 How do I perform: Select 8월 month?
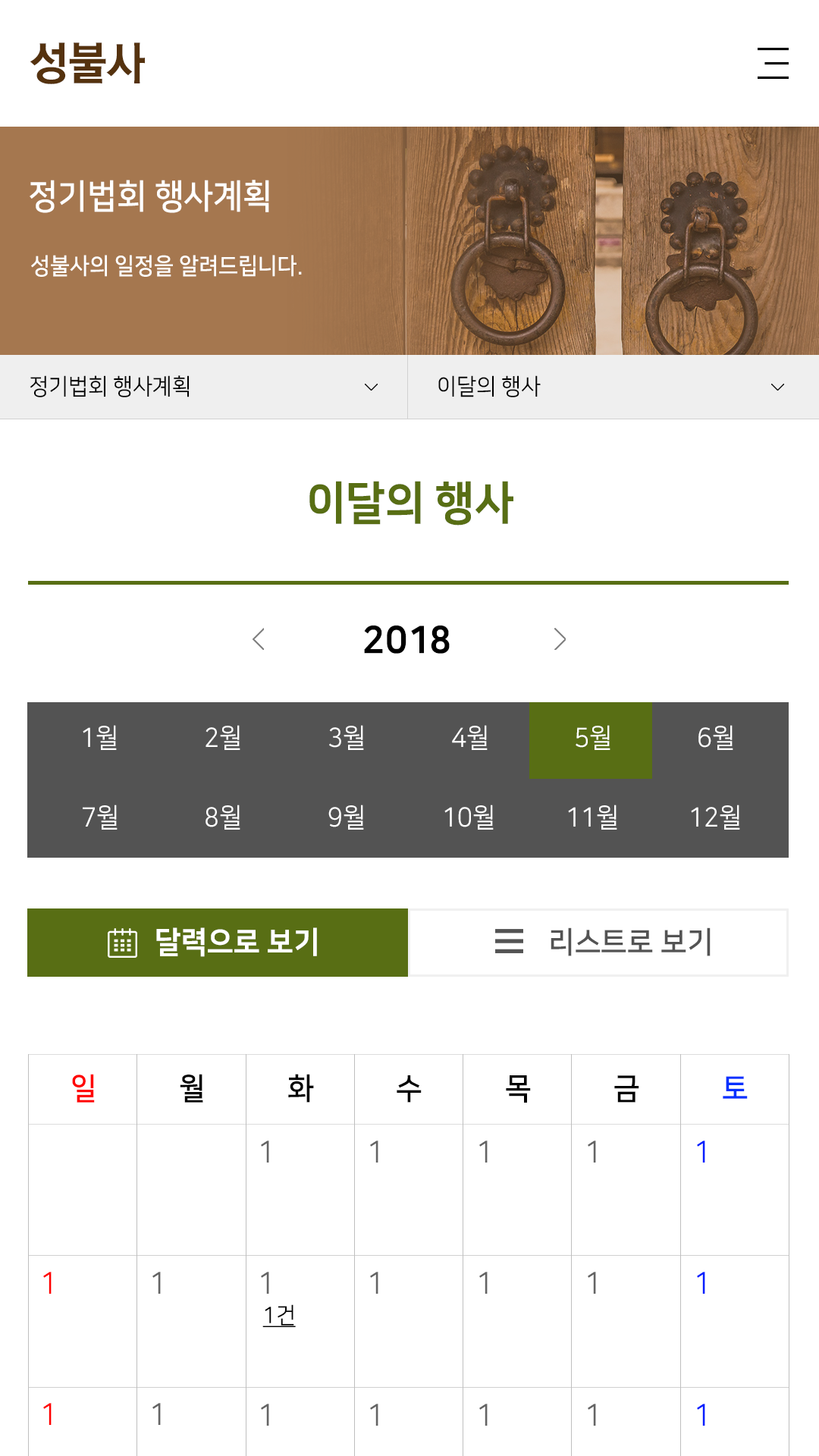222,817
